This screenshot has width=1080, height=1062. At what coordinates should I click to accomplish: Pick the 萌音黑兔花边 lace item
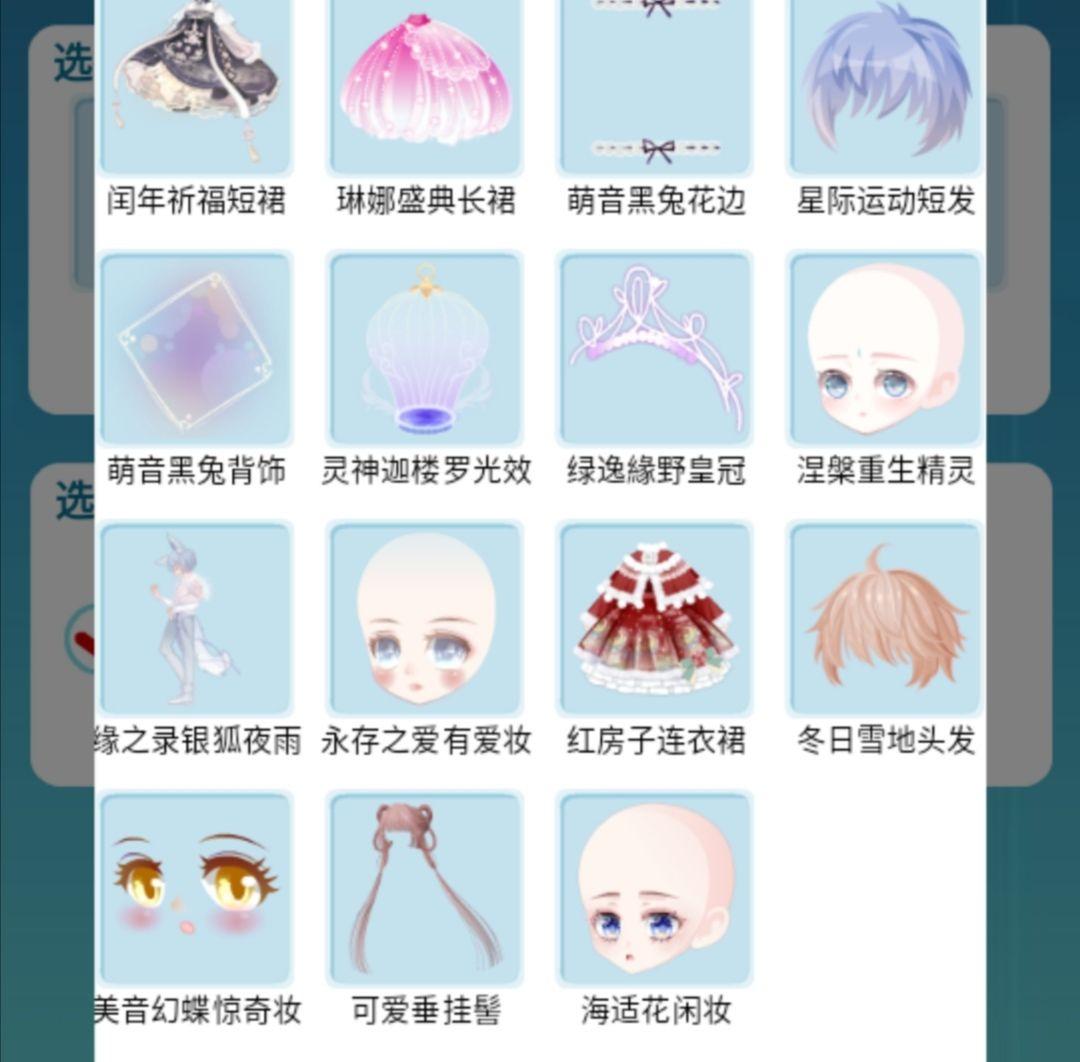(x=655, y=88)
